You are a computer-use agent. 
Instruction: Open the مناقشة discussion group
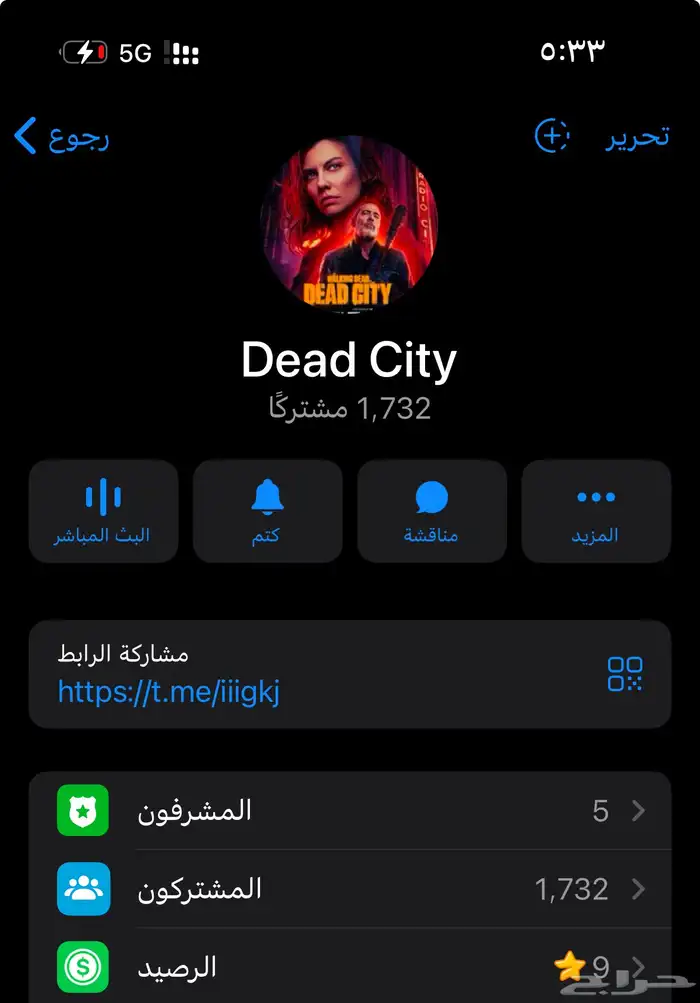pos(431,511)
